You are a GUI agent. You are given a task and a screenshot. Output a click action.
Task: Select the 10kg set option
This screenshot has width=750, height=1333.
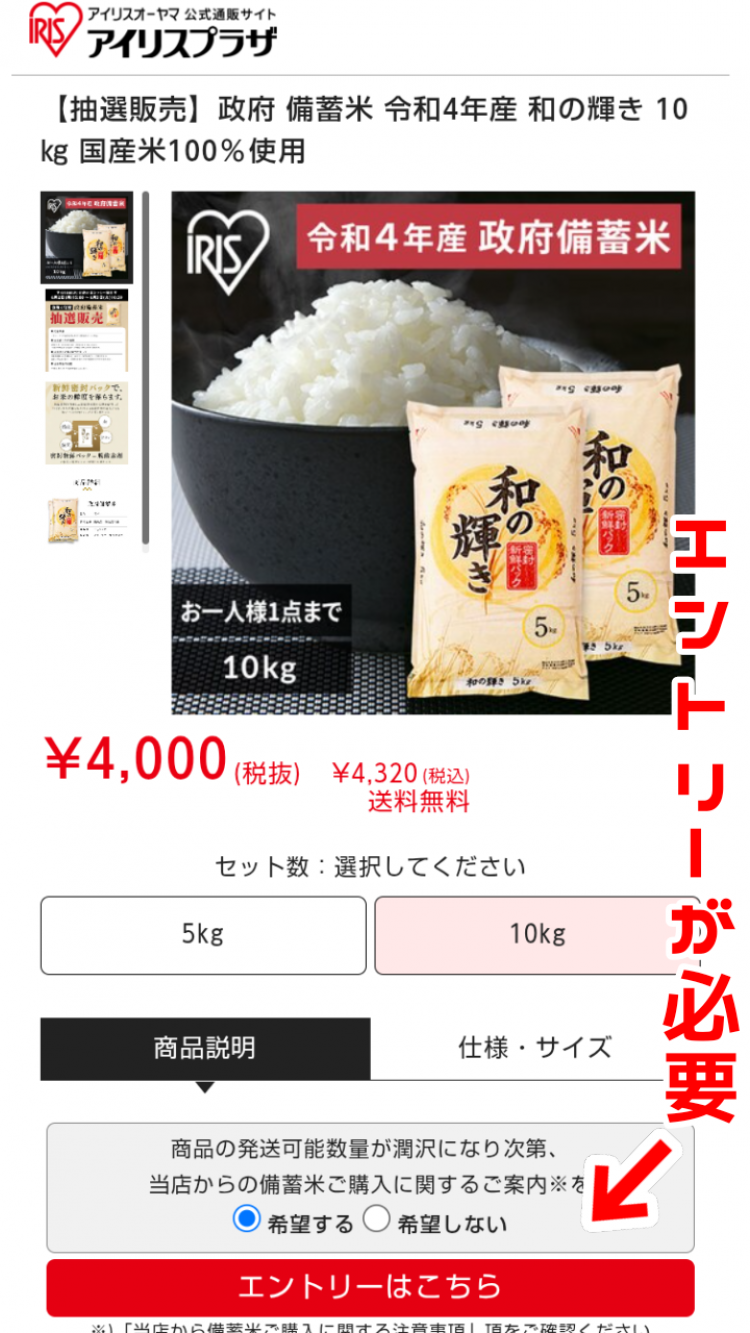[537, 935]
